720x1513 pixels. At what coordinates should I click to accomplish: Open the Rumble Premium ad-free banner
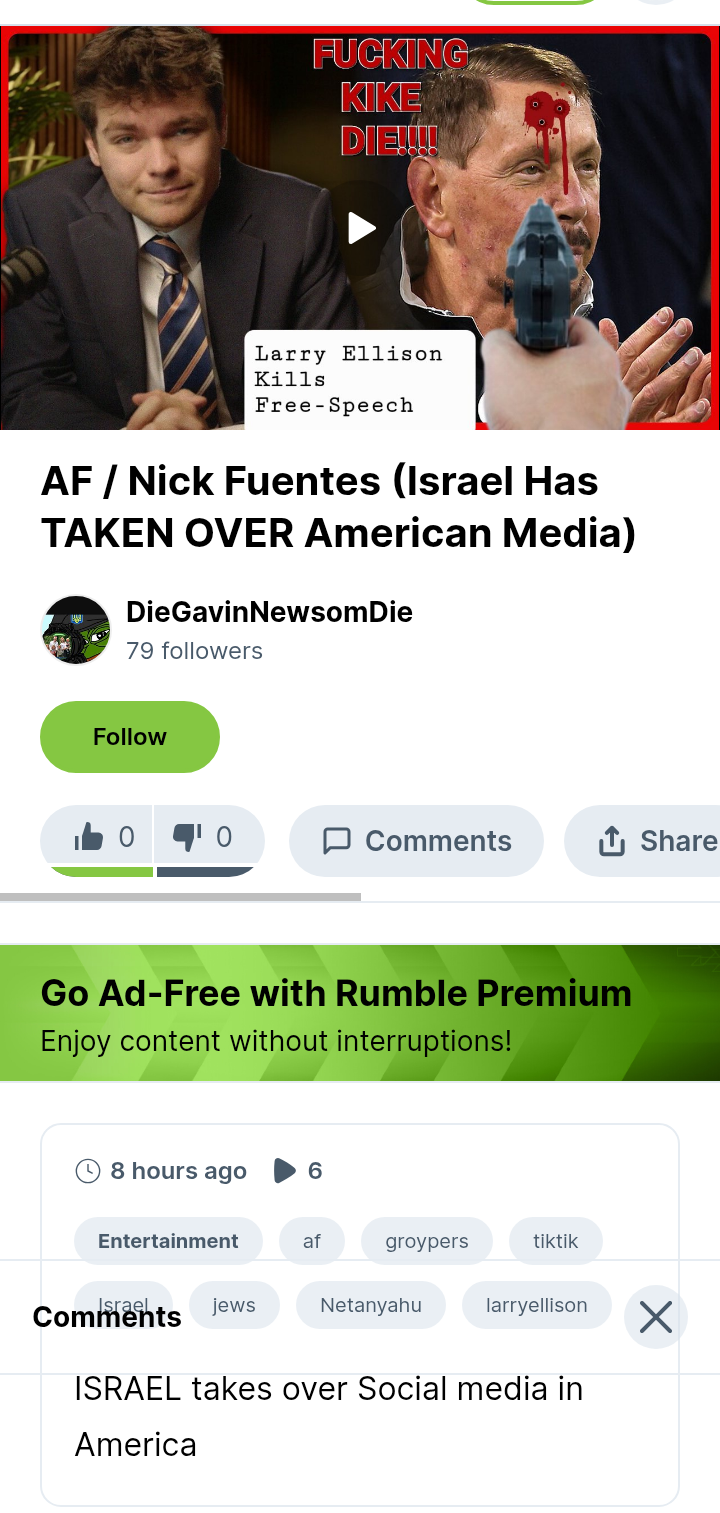point(360,1013)
